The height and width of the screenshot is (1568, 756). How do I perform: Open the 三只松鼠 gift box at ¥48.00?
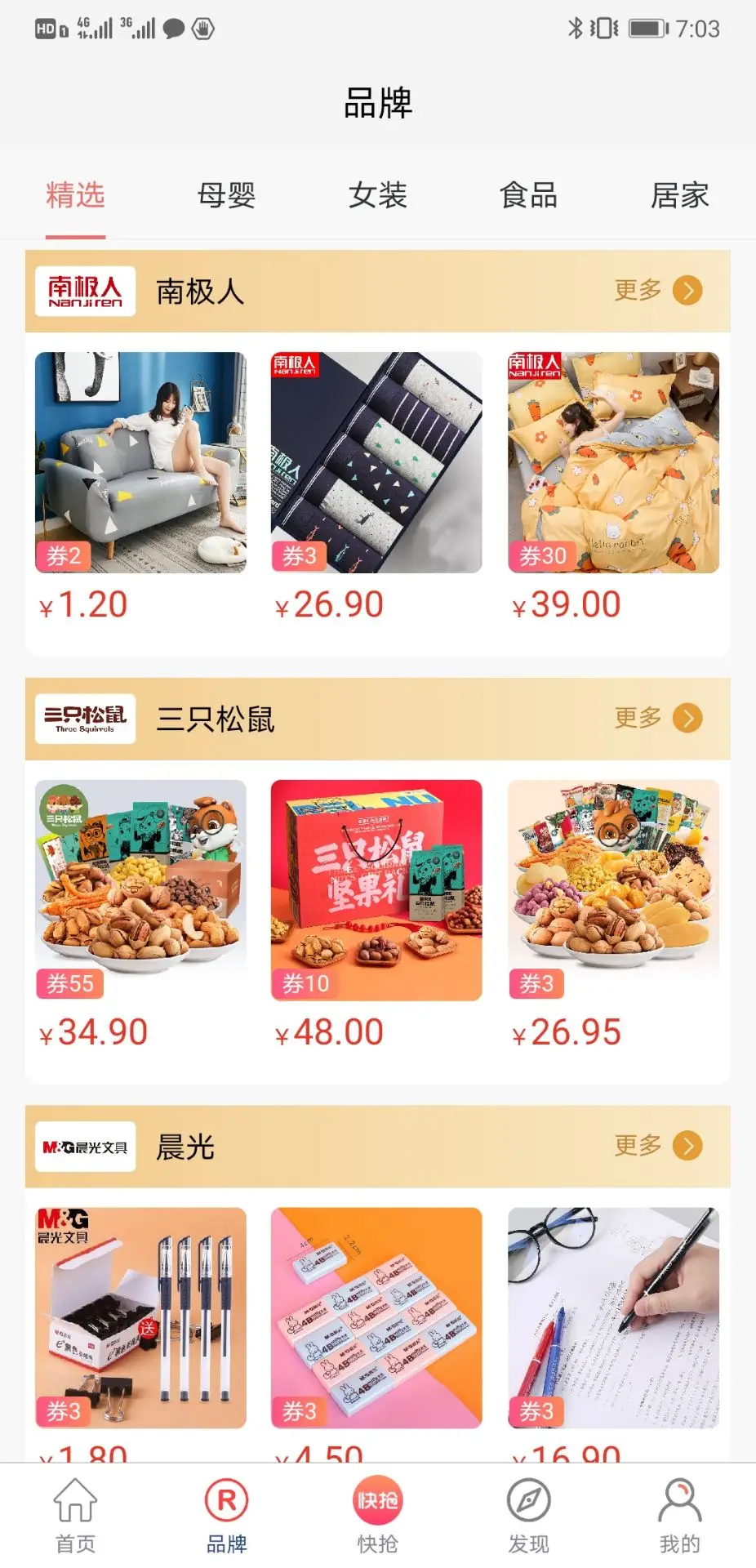click(x=376, y=890)
